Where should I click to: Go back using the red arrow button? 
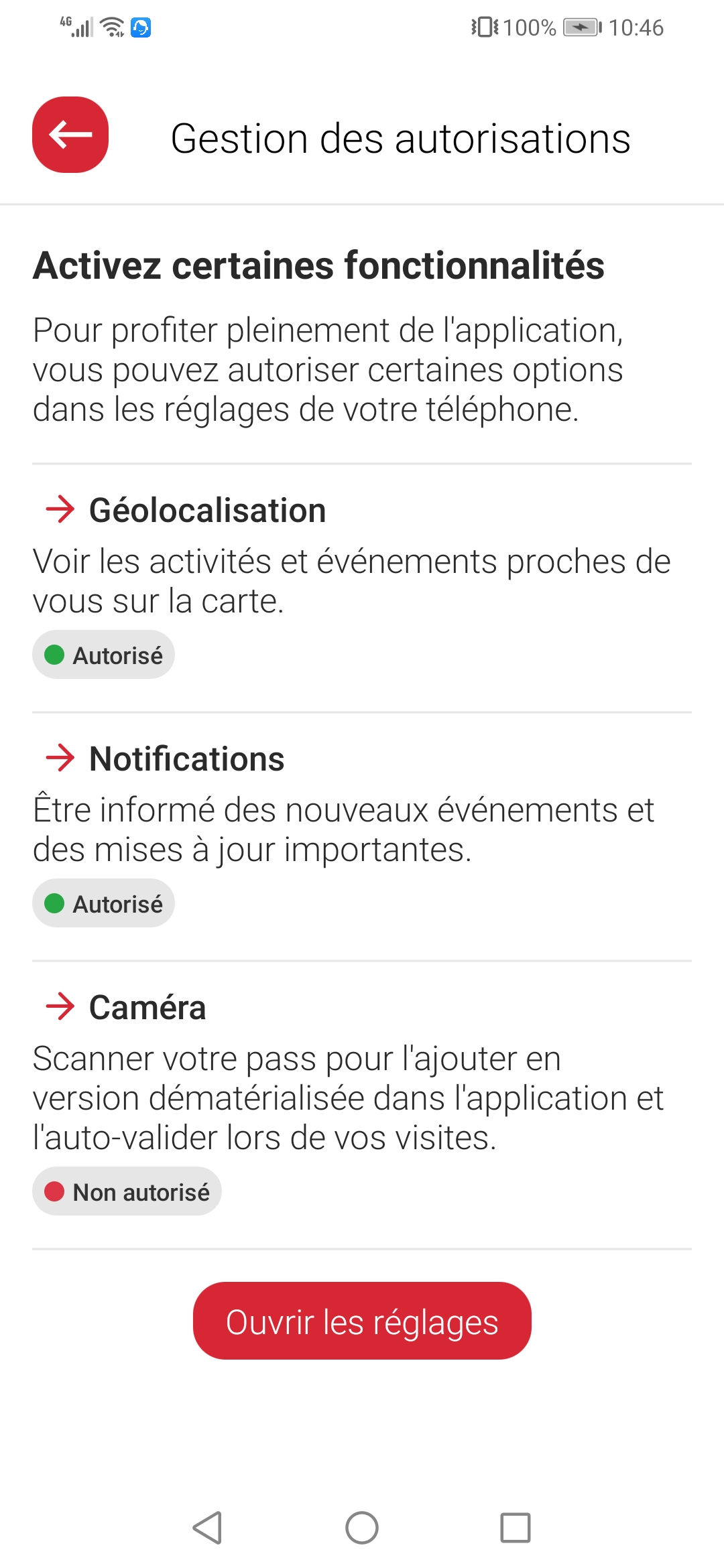[x=70, y=135]
